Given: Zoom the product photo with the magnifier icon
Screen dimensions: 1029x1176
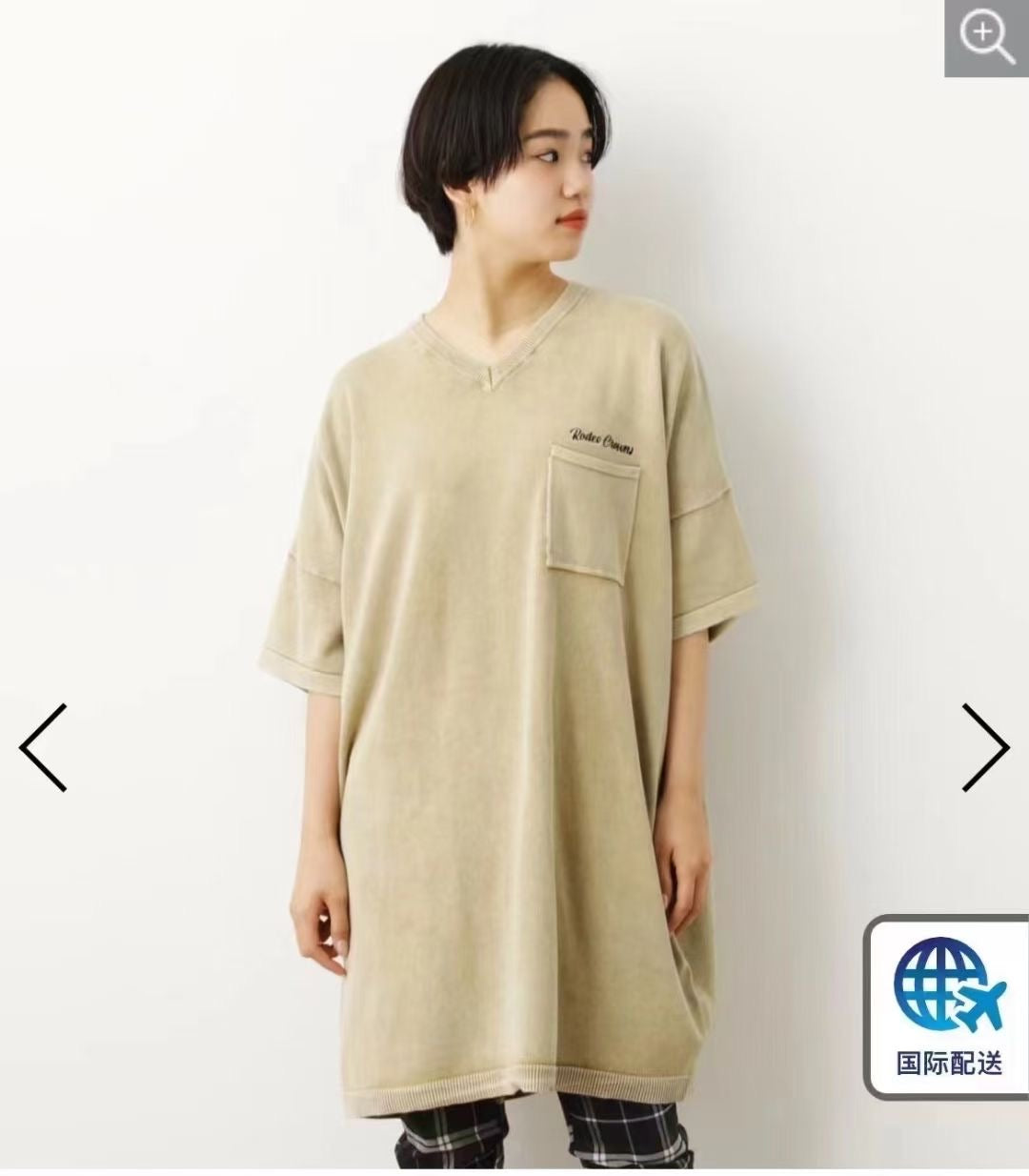Looking at the screenshot, I should click(x=986, y=38).
